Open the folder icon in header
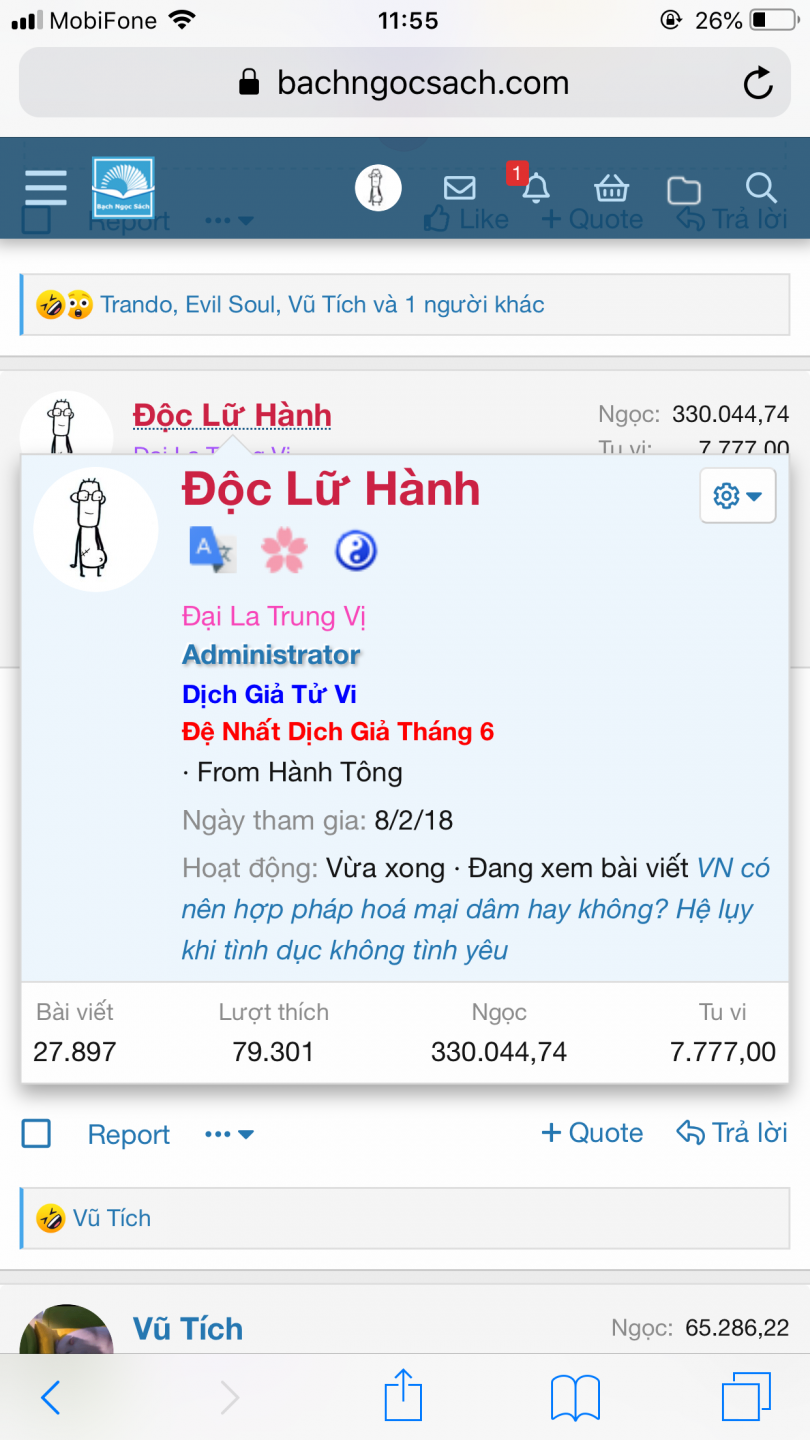Image resolution: width=810 pixels, height=1440 pixels. [684, 189]
